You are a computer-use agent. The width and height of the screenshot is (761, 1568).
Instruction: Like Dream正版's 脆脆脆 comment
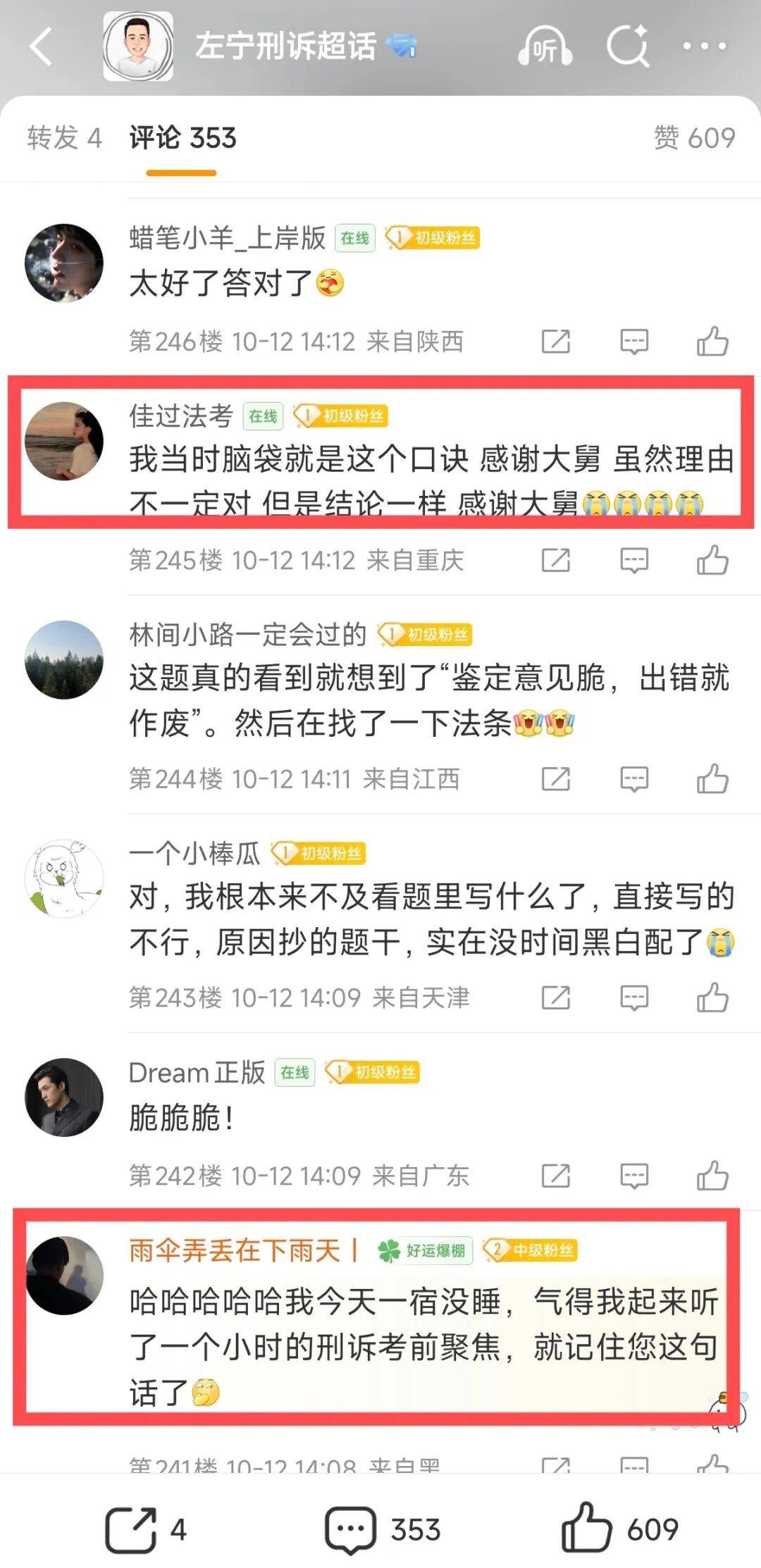[x=712, y=1176]
